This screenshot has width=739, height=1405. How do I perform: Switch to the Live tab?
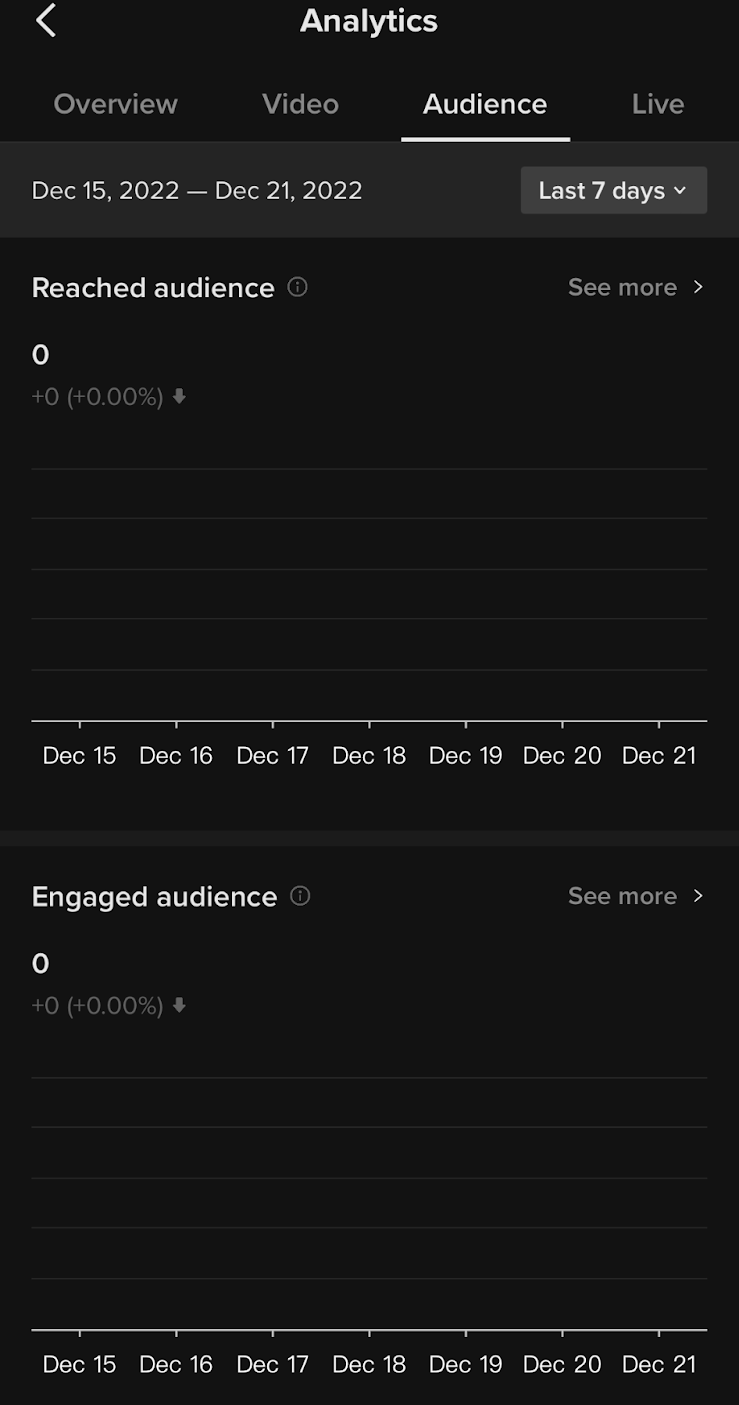pos(657,104)
